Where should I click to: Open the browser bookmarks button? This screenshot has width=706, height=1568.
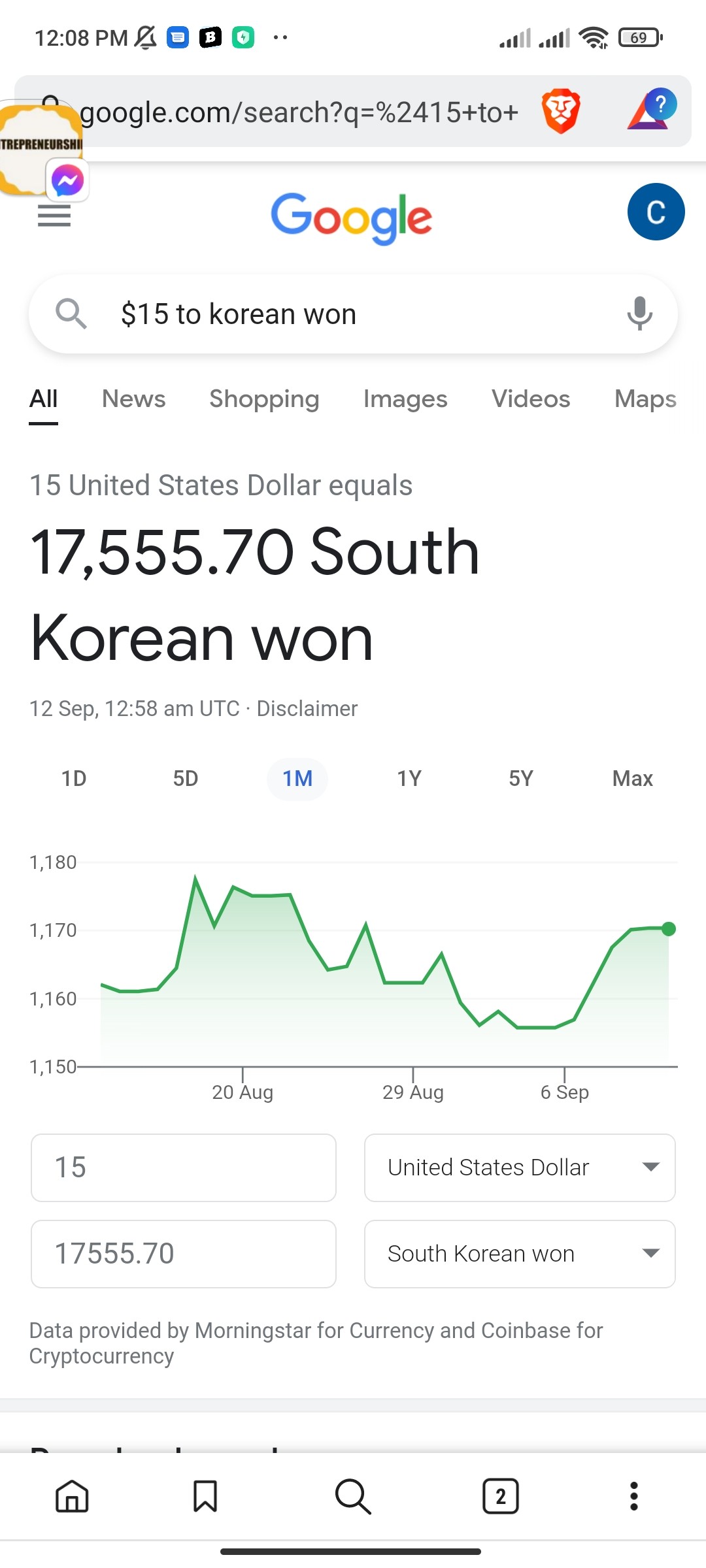205,1496
